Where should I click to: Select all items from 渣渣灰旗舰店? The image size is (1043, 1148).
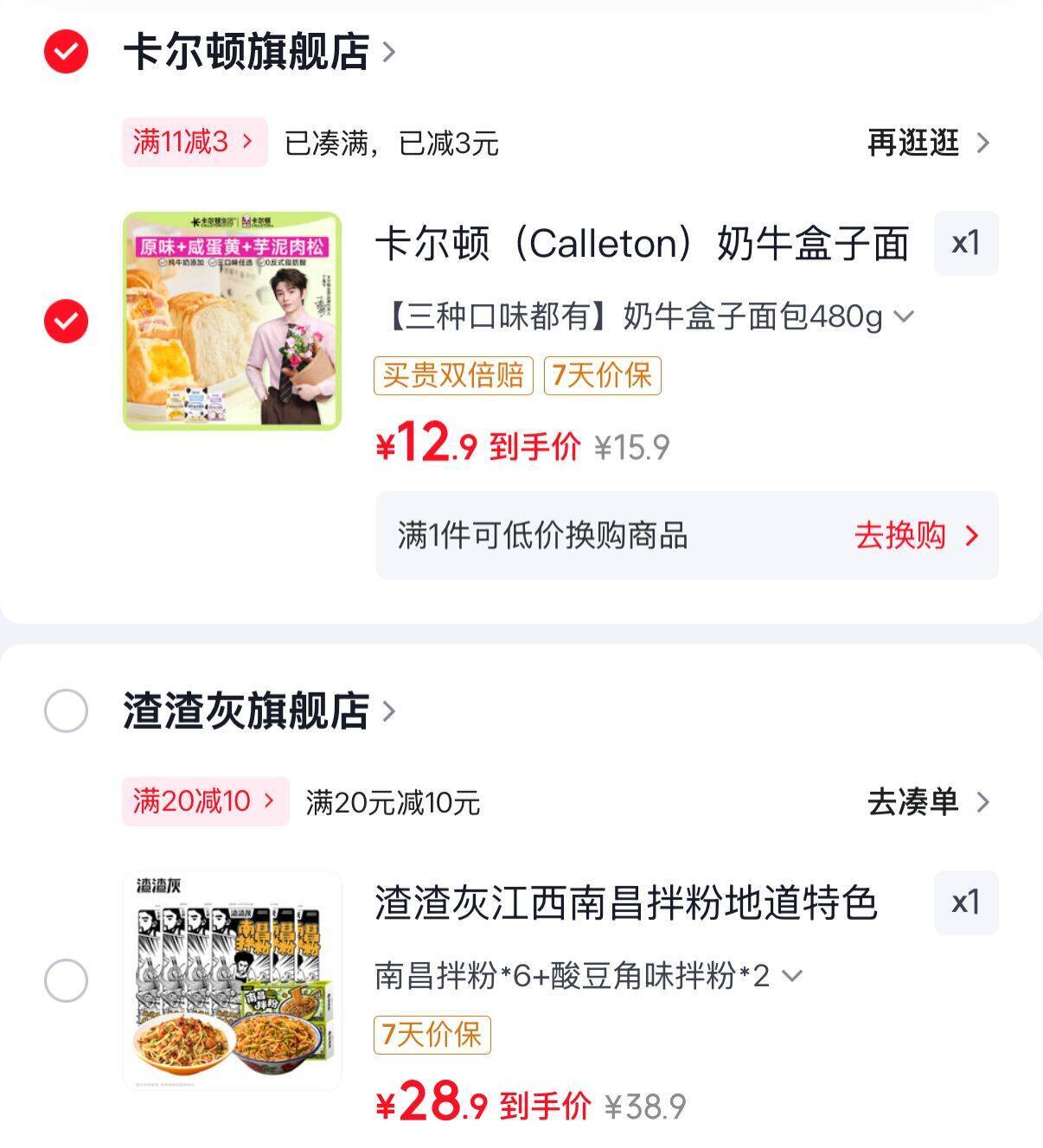coord(66,711)
